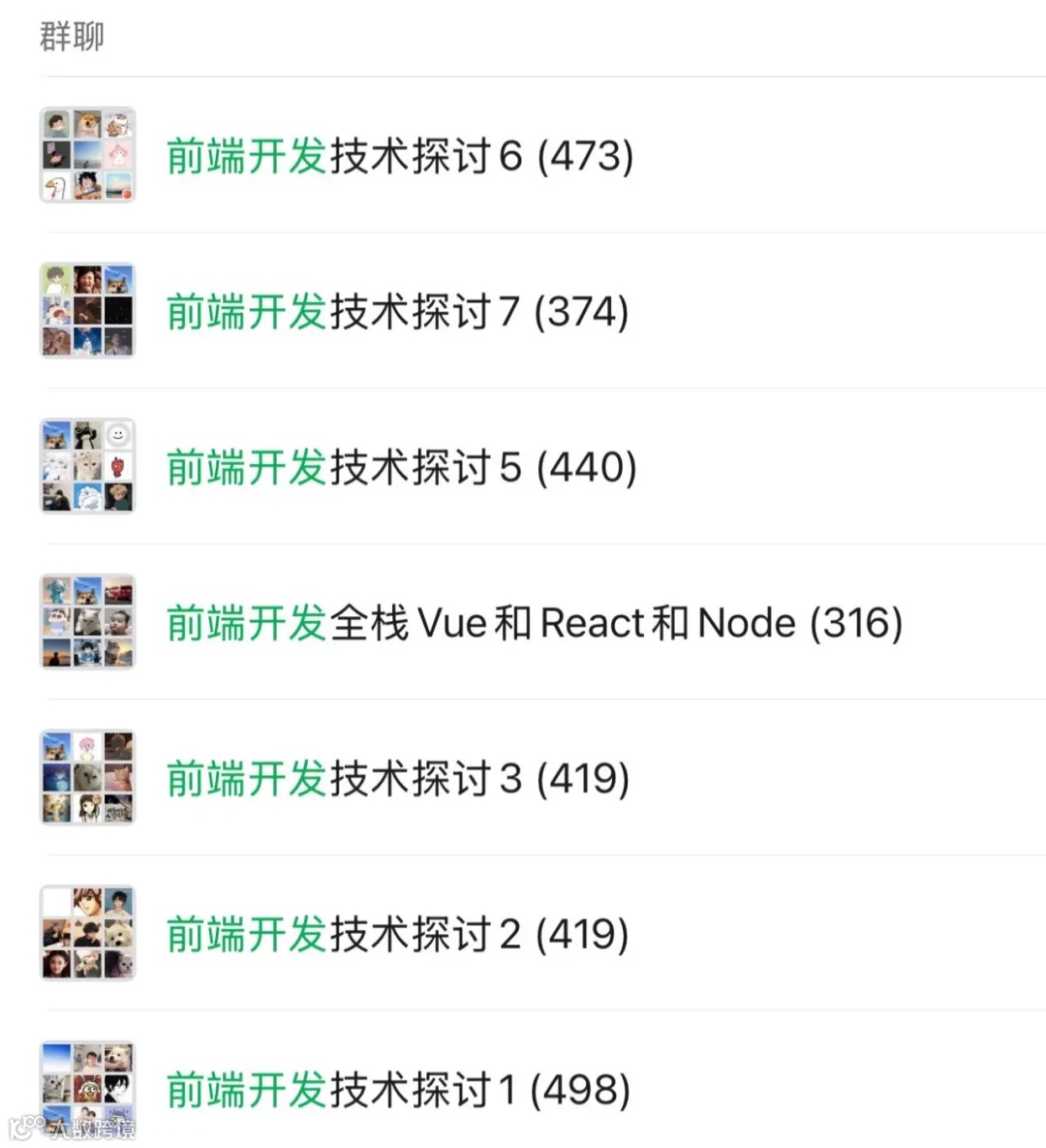Viewport: 1046px width, 1148px height.
Task: Click the 前端开发技术探讨 7 group avatar
Action: pos(87,310)
